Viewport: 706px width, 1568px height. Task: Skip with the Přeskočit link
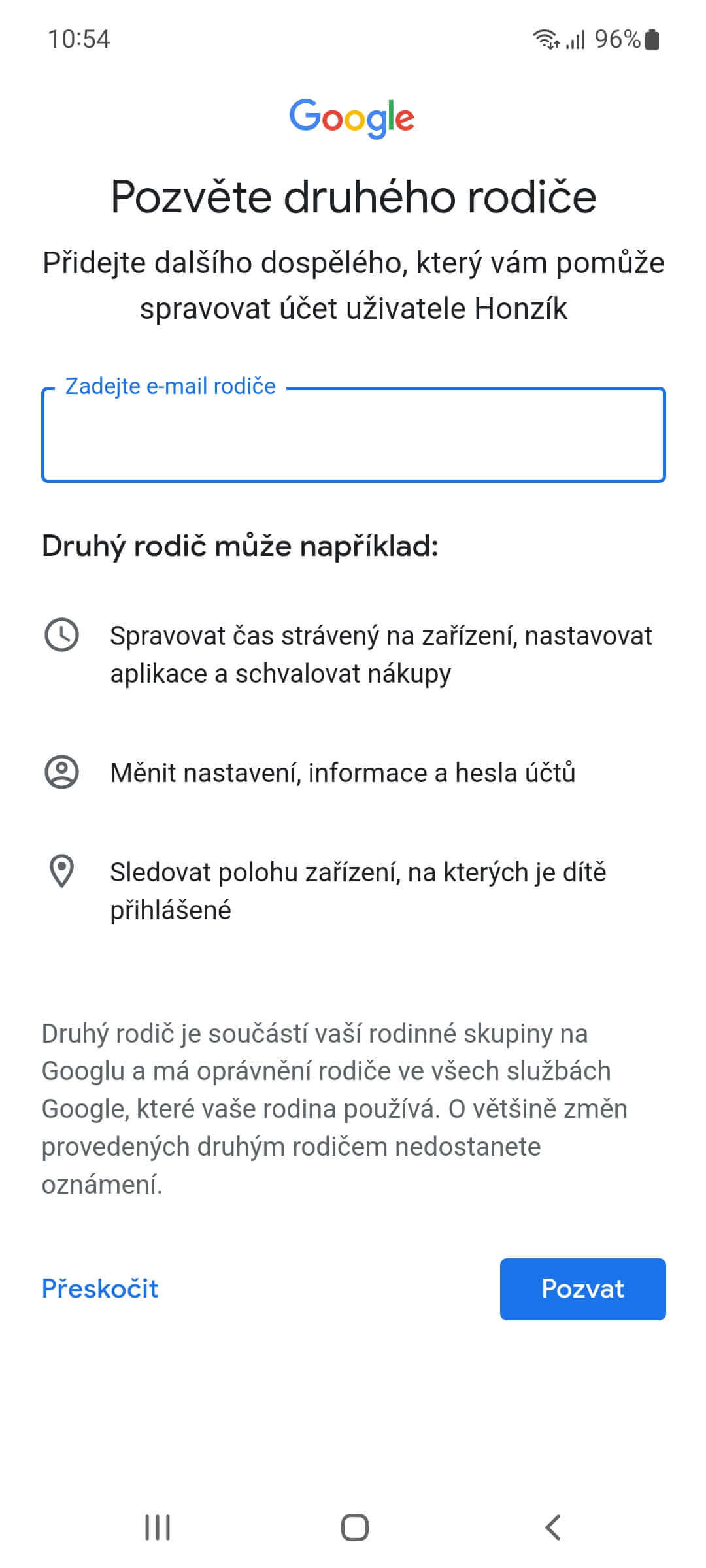pos(100,1288)
